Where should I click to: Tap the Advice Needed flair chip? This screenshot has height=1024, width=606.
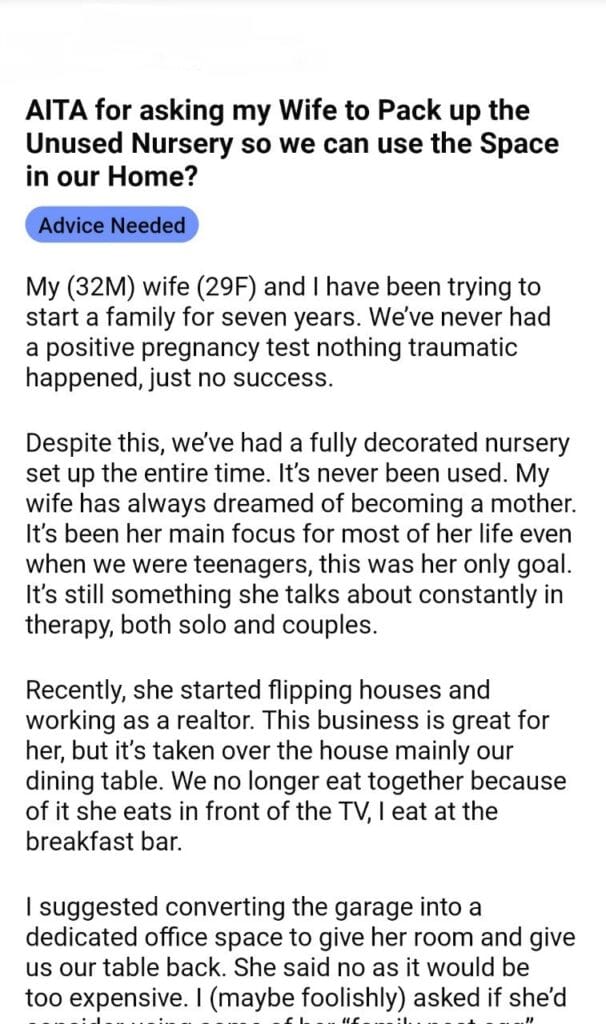[112, 225]
